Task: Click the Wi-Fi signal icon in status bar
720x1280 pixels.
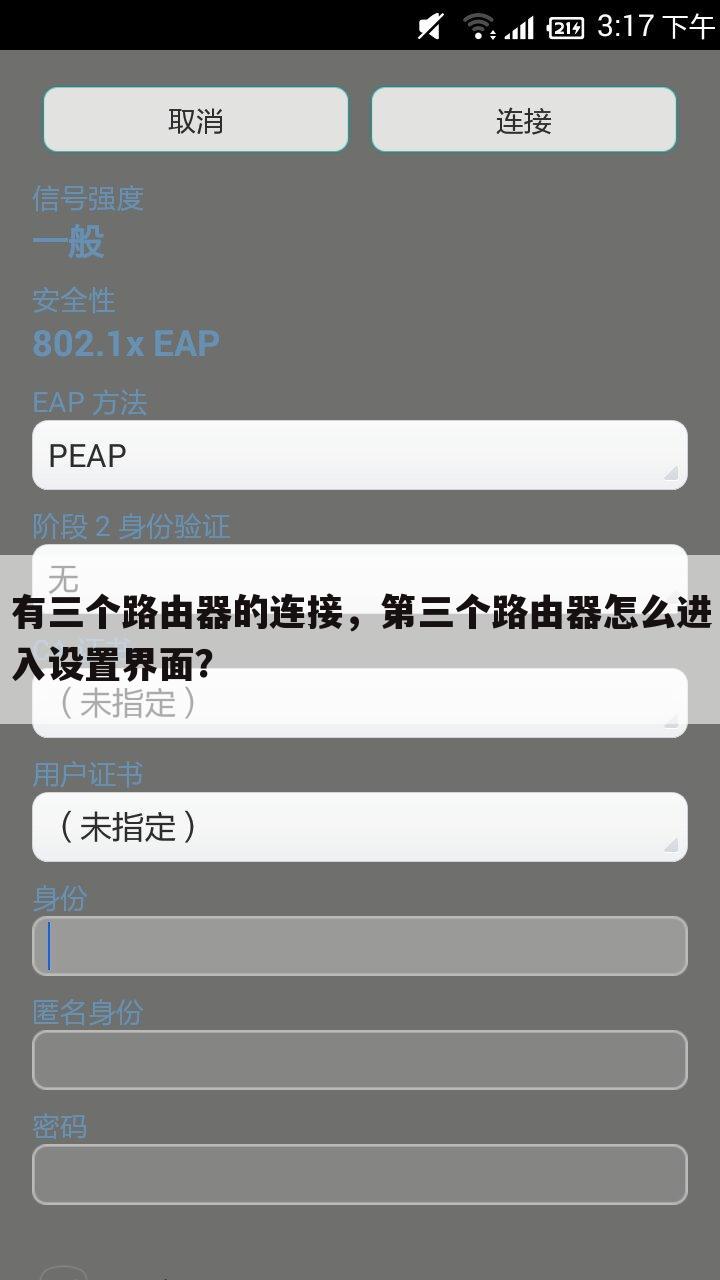Action: coord(477,26)
